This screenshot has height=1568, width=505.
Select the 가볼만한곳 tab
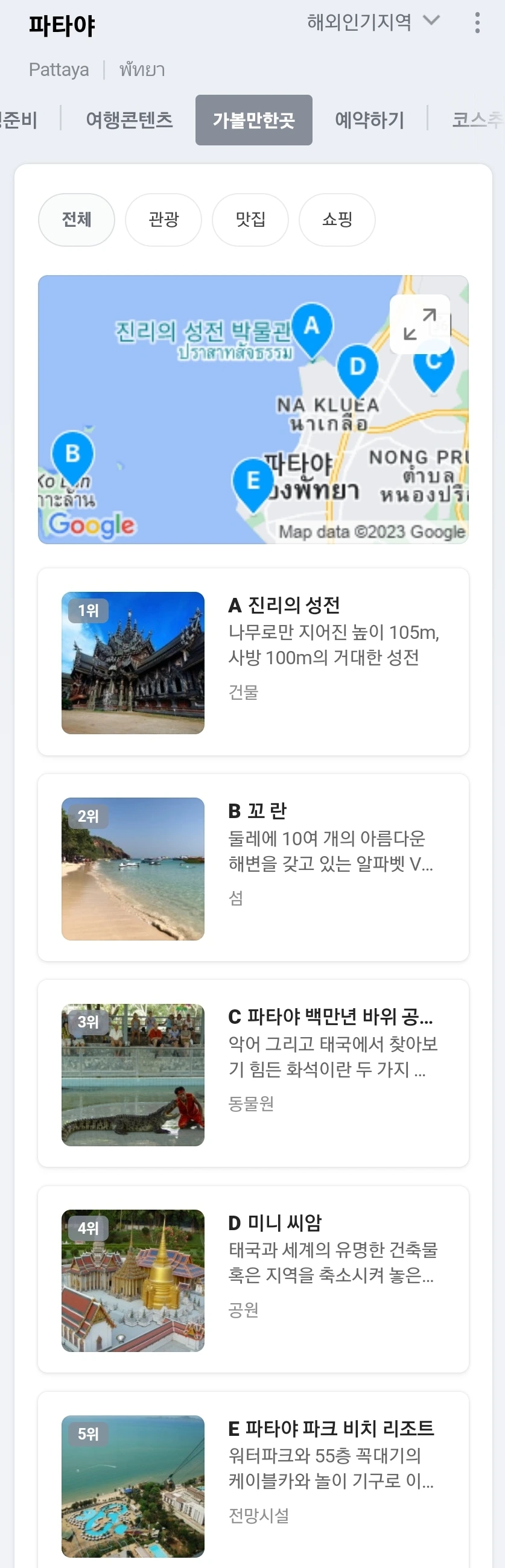click(x=254, y=120)
